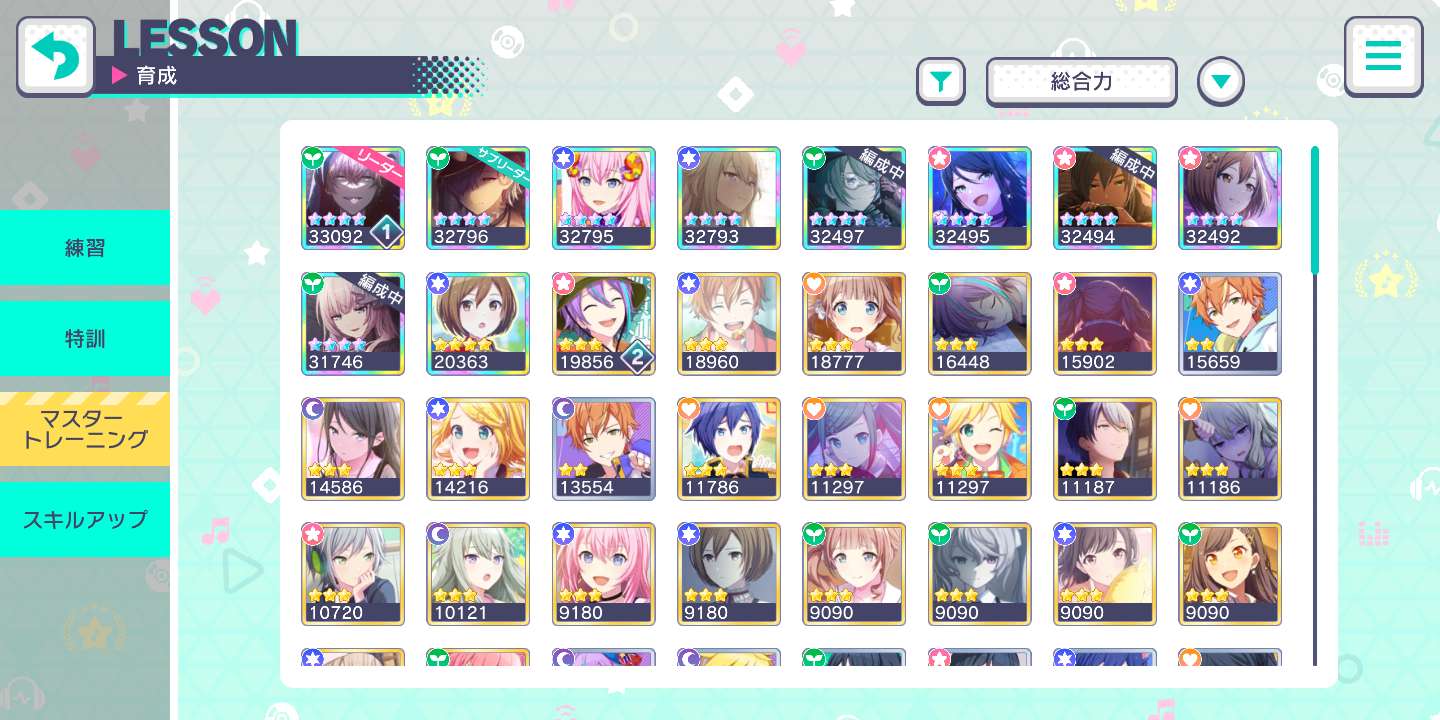The width and height of the screenshot is (1440, 720).
Task: Open the card with power 20363
Action: [x=478, y=323]
